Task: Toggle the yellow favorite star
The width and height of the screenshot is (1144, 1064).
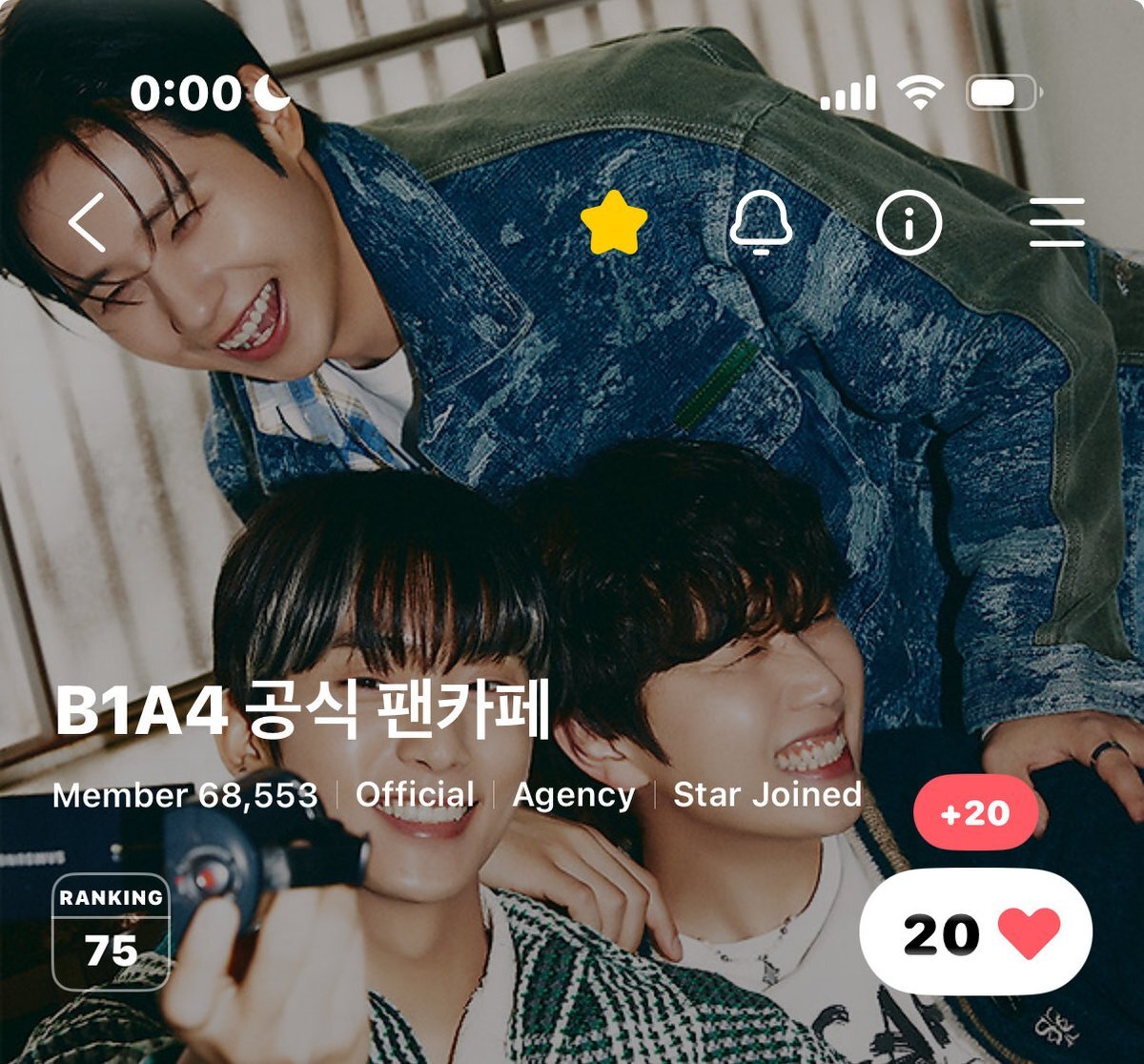Action: pos(614,223)
